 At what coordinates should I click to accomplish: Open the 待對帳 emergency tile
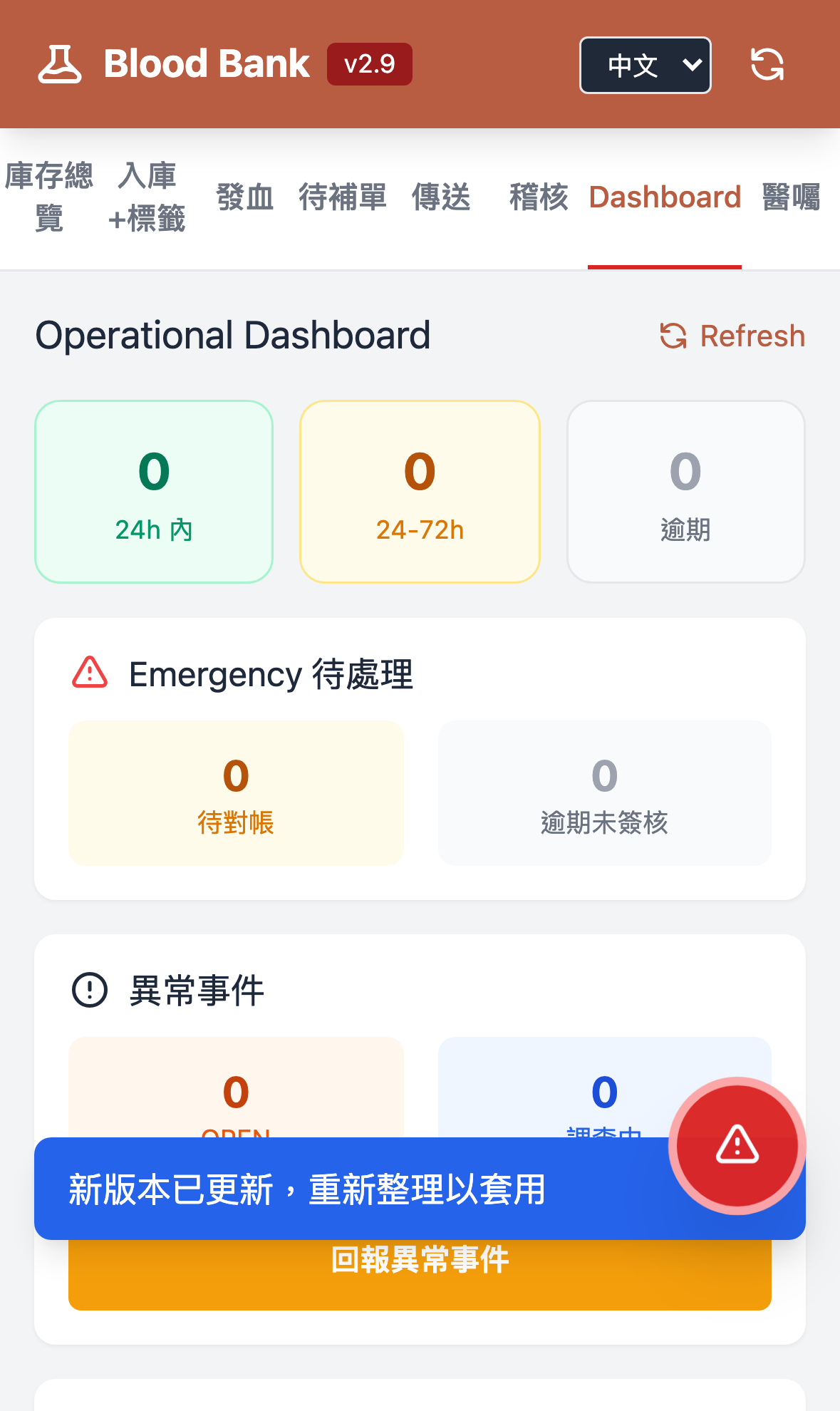click(x=236, y=793)
